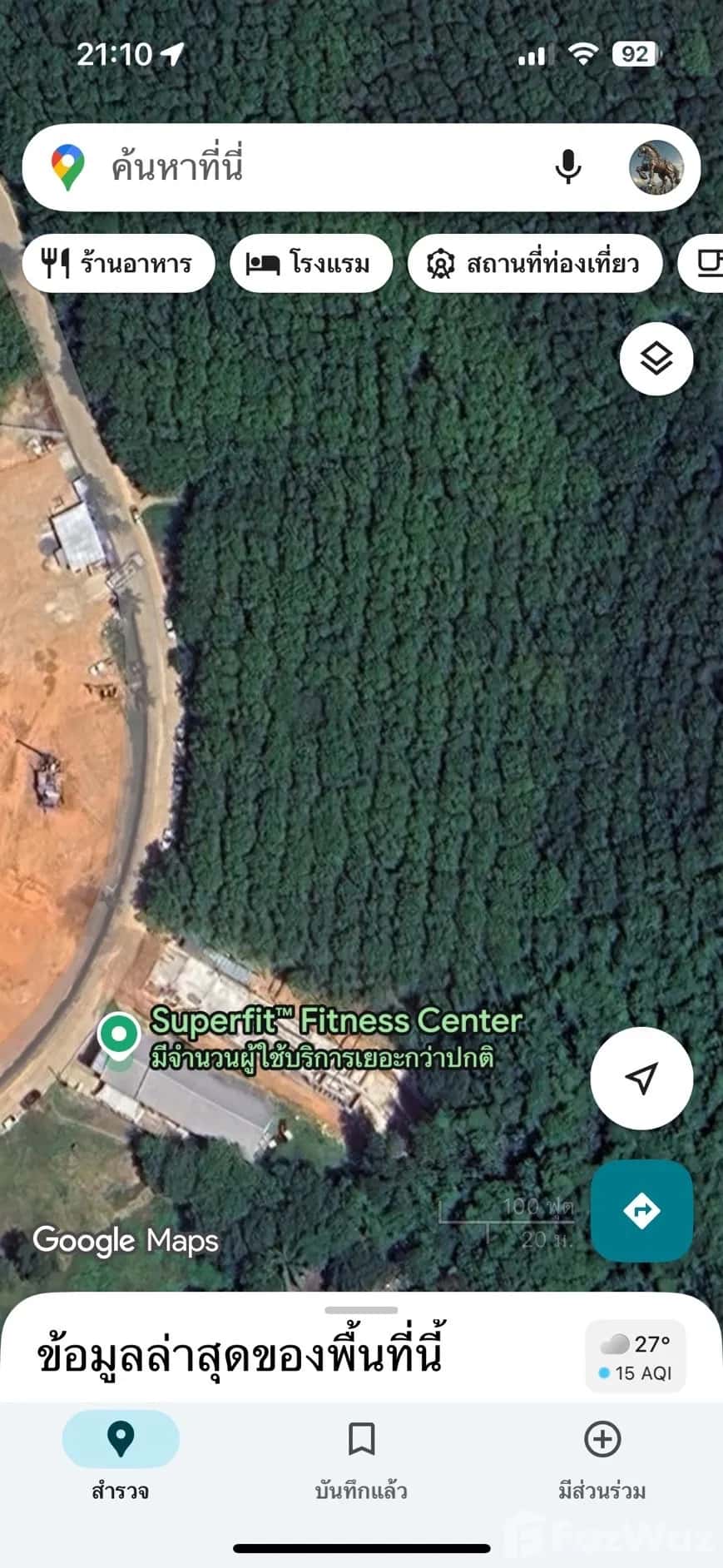Enable the โรงแรม hotels filter
Viewport: 723px width, 1568px height.
coord(310,263)
